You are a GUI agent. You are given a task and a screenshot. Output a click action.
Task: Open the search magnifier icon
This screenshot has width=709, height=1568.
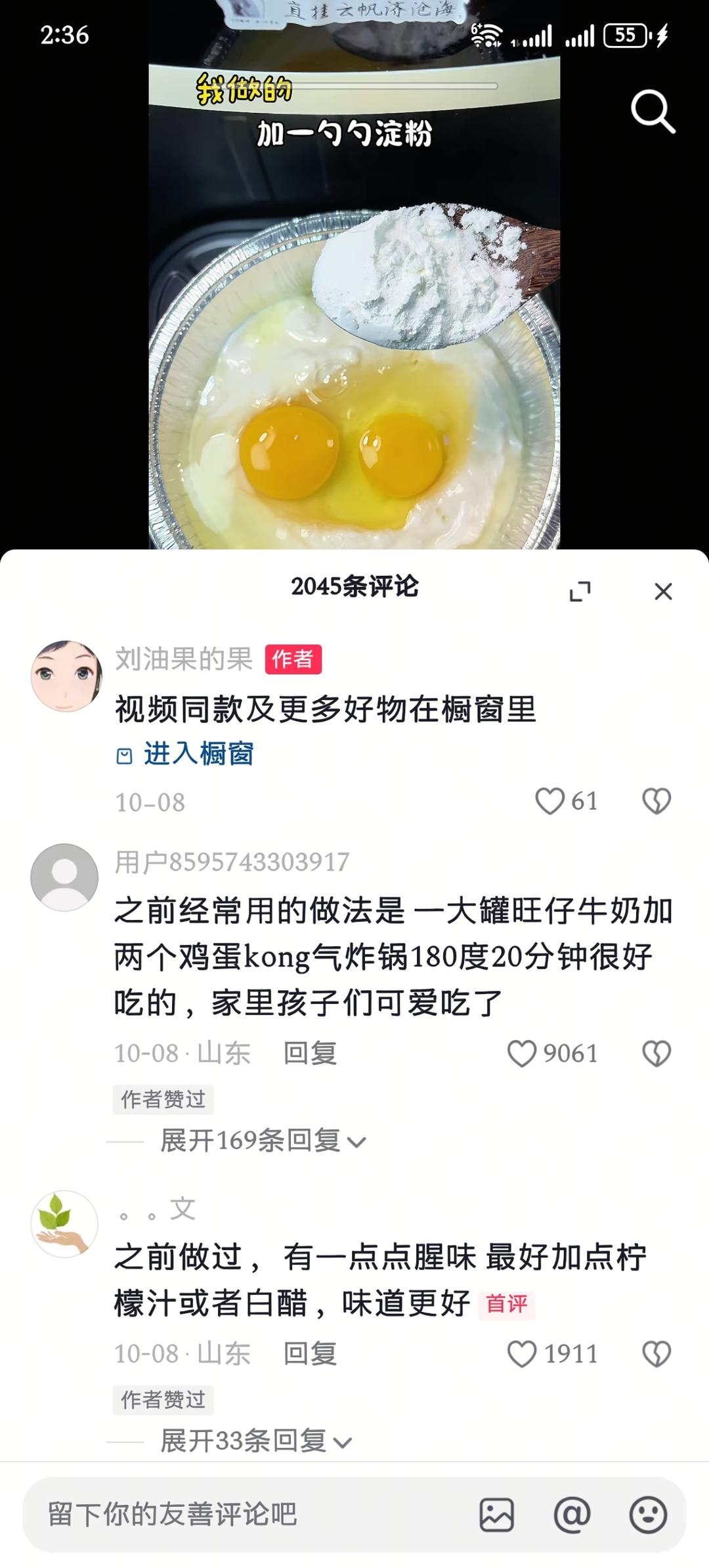click(x=653, y=112)
